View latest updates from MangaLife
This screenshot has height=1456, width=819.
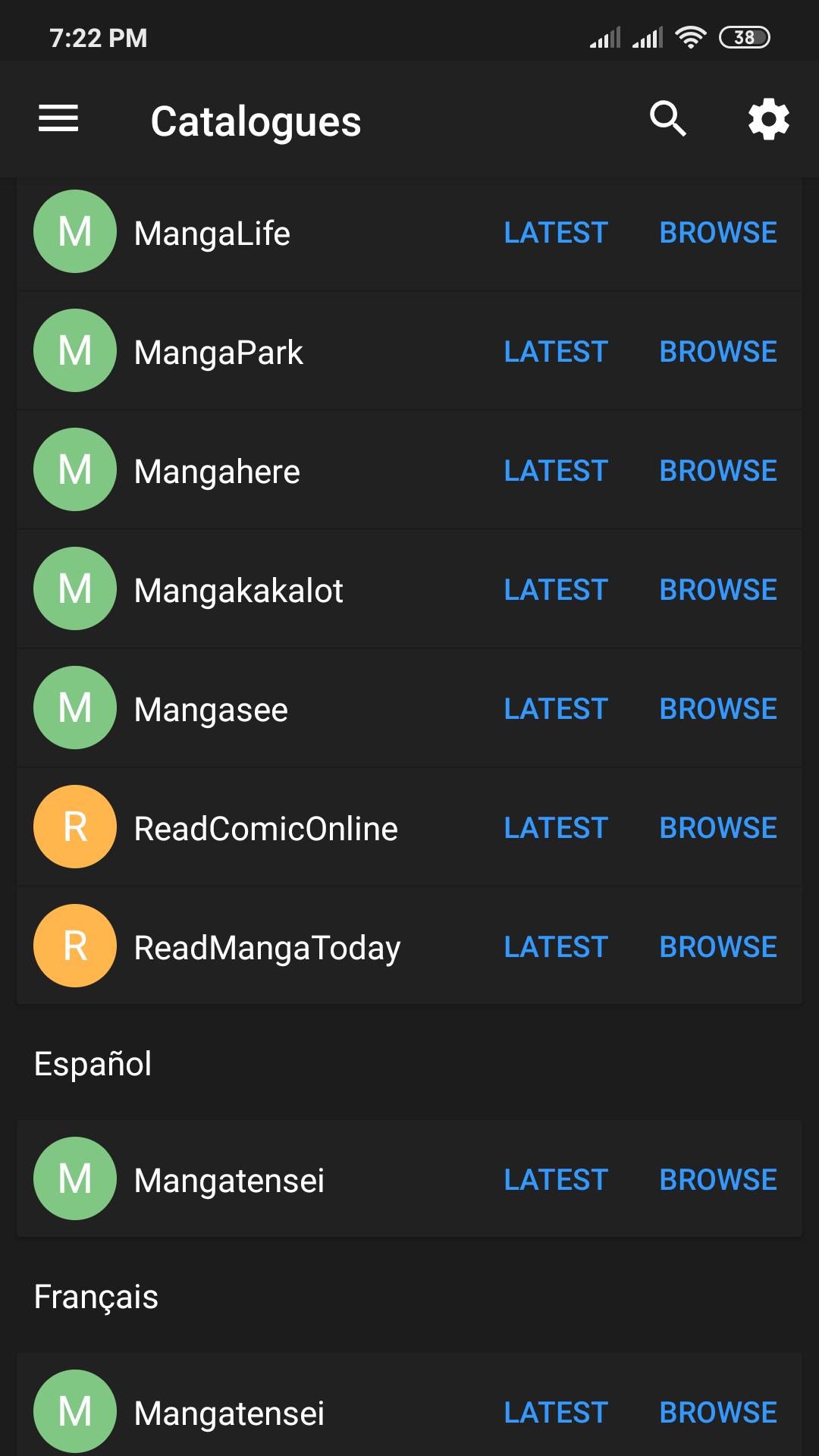point(556,233)
